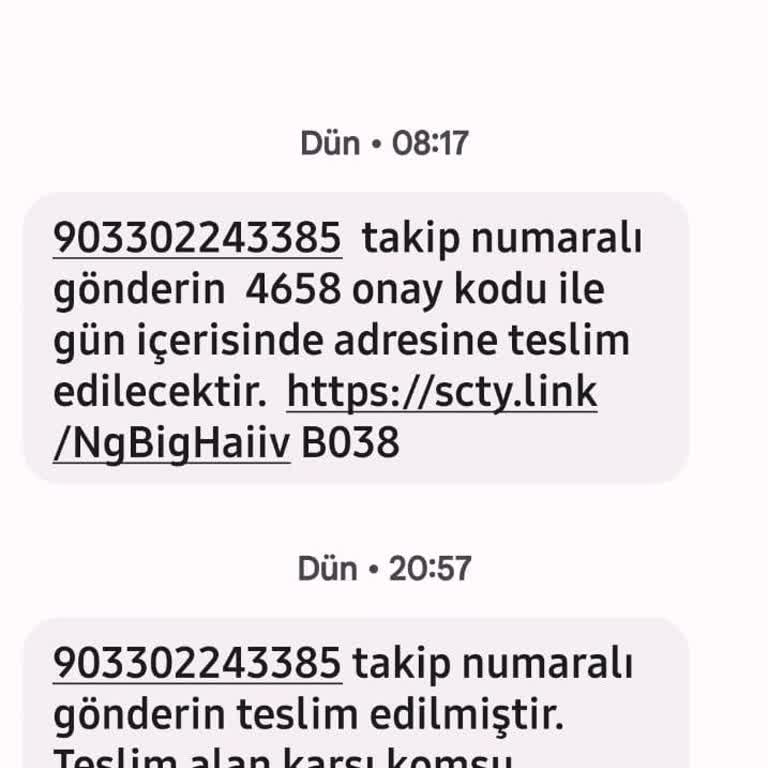Tap tracking number in the 20:57 message

[197, 662]
